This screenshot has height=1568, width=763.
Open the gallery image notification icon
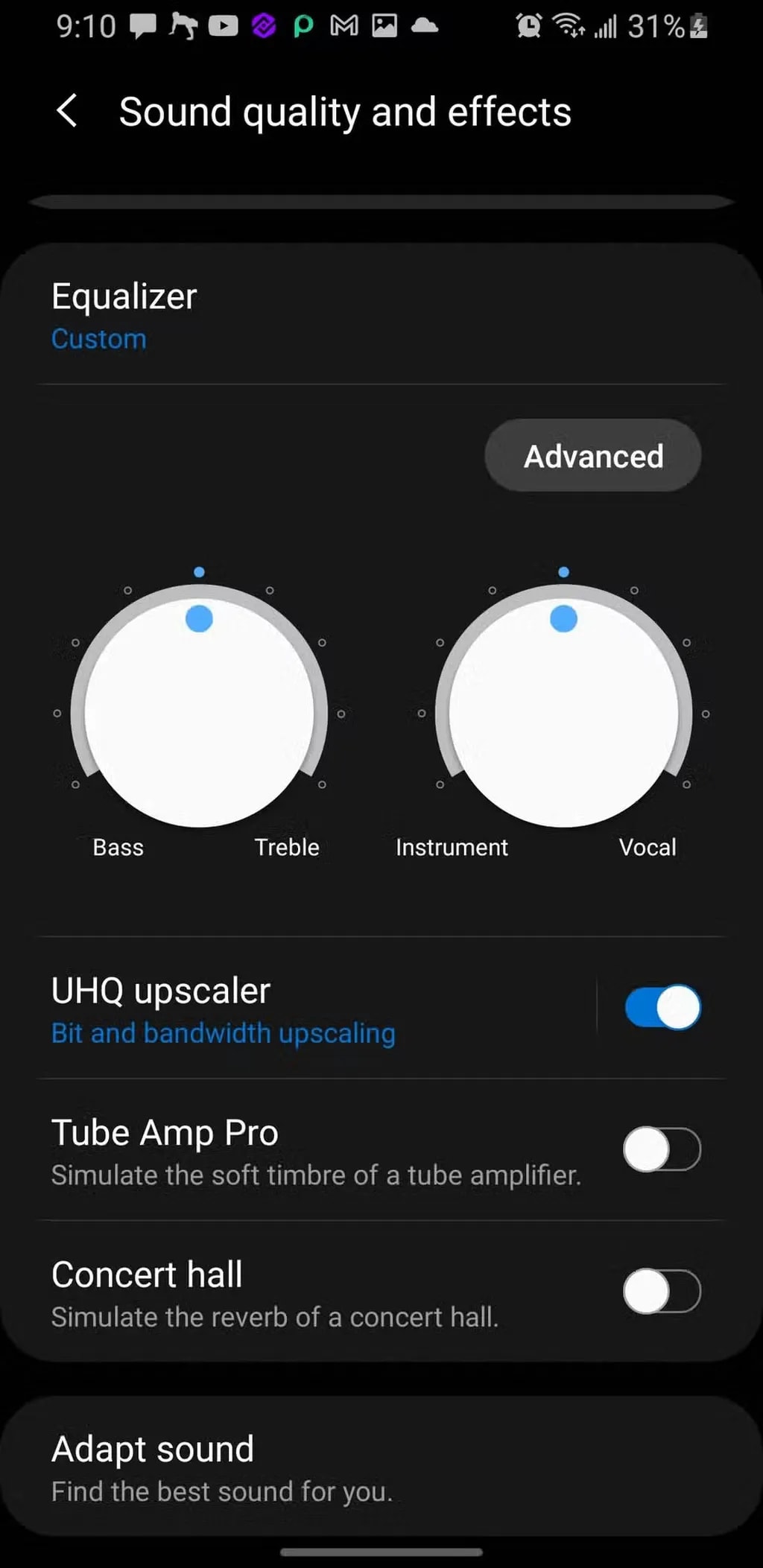[x=384, y=25]
